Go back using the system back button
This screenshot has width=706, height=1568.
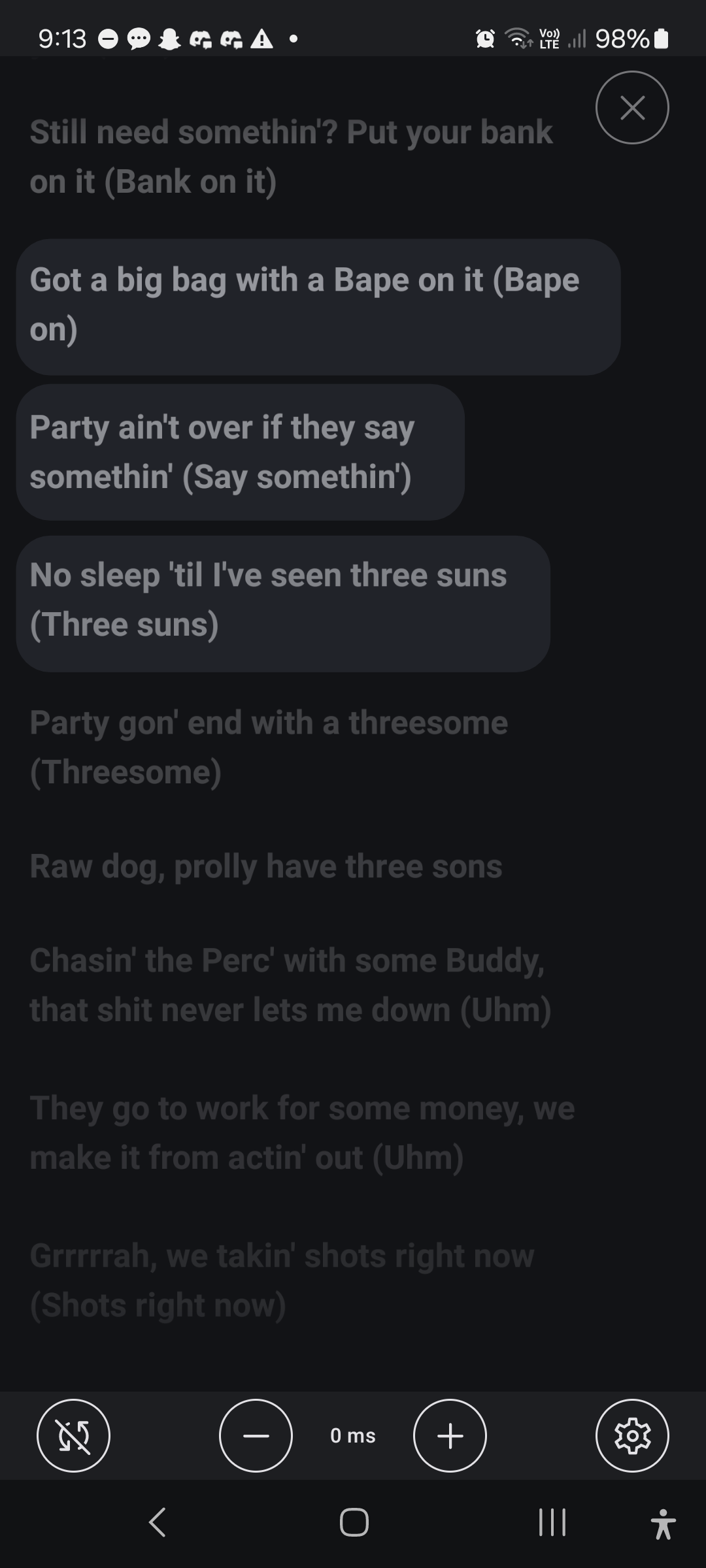point(158,1522)
